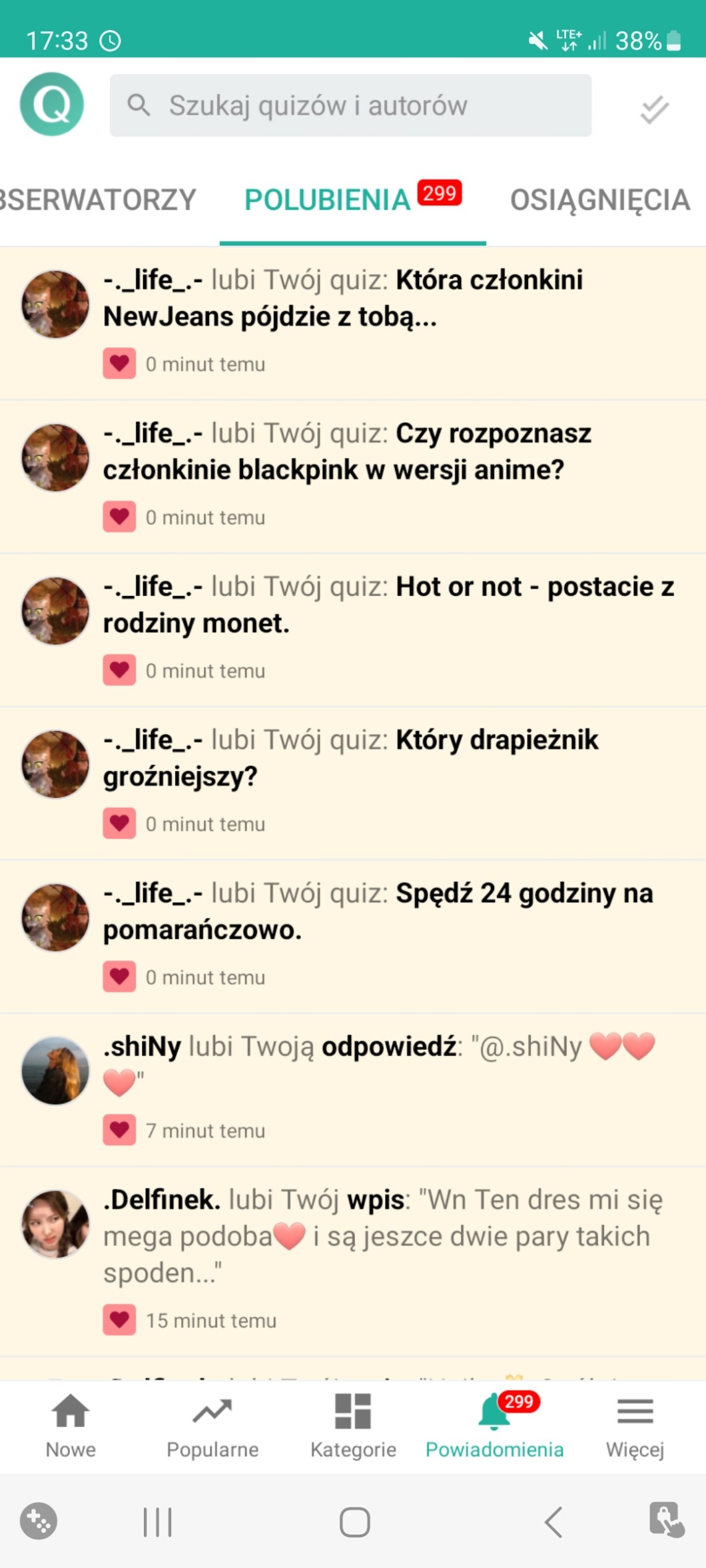
Task: Select the Polubienia tab
Action: coord(328,200)
